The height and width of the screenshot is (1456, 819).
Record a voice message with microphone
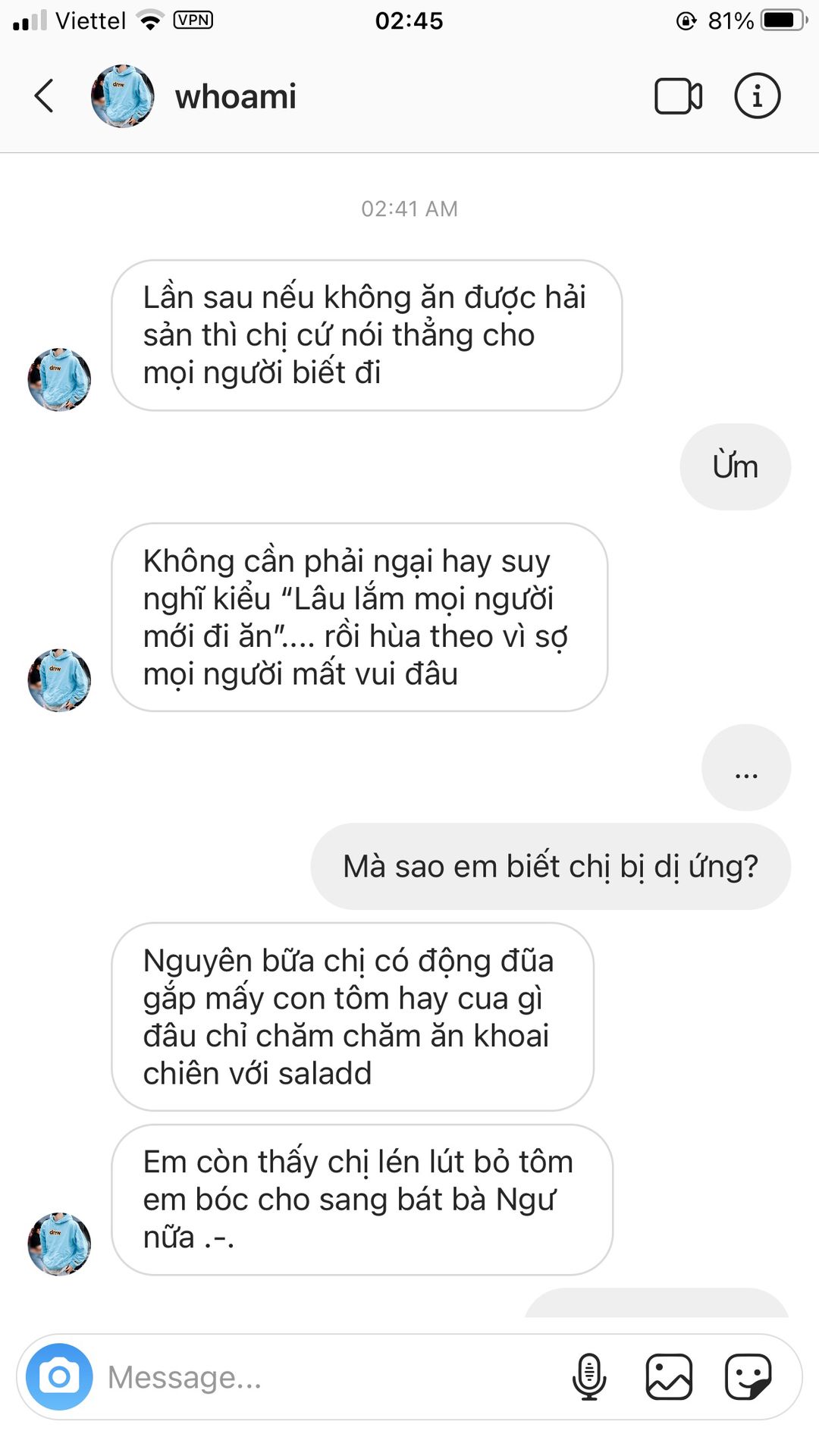coord(589,1376)
